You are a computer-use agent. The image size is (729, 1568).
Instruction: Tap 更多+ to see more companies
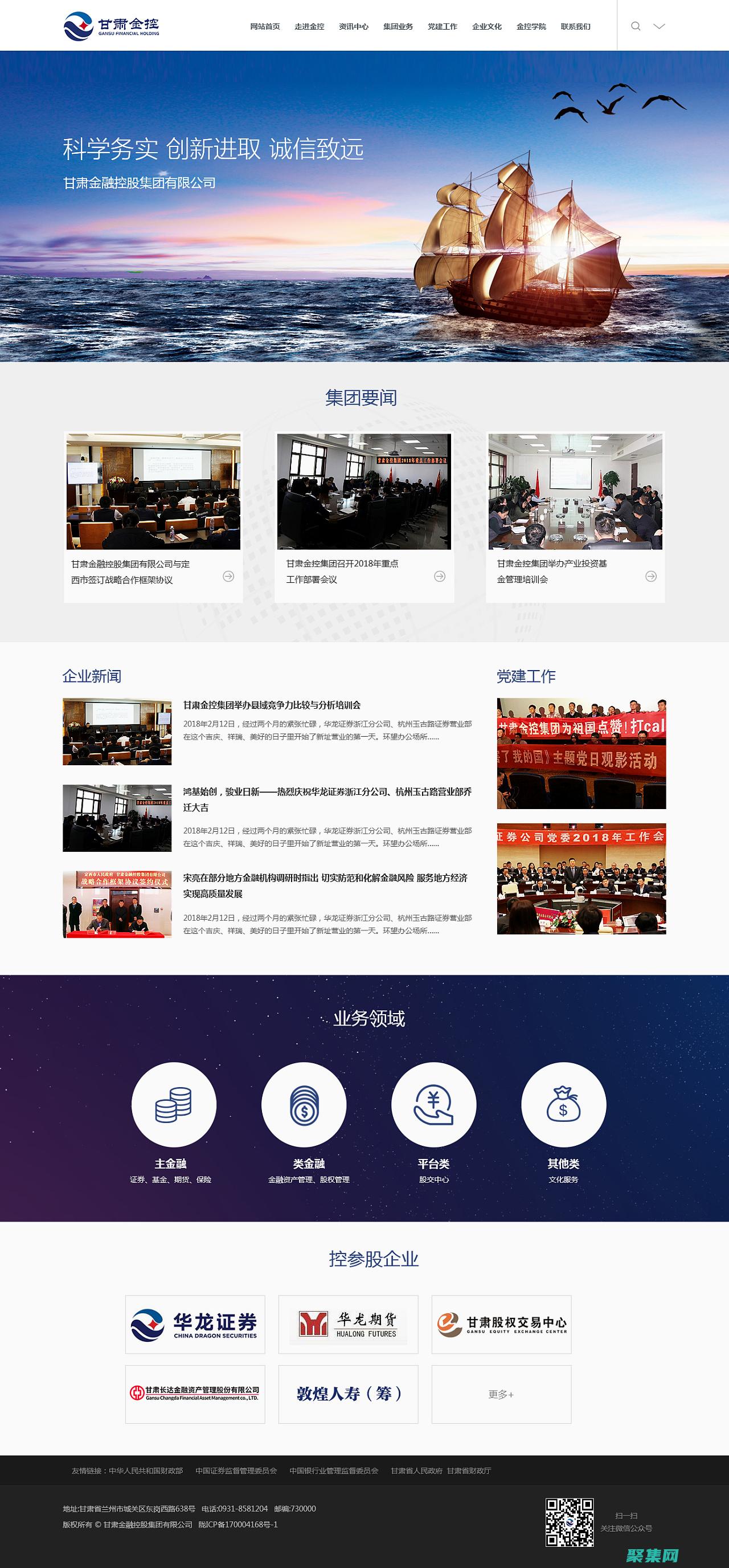501,1395
